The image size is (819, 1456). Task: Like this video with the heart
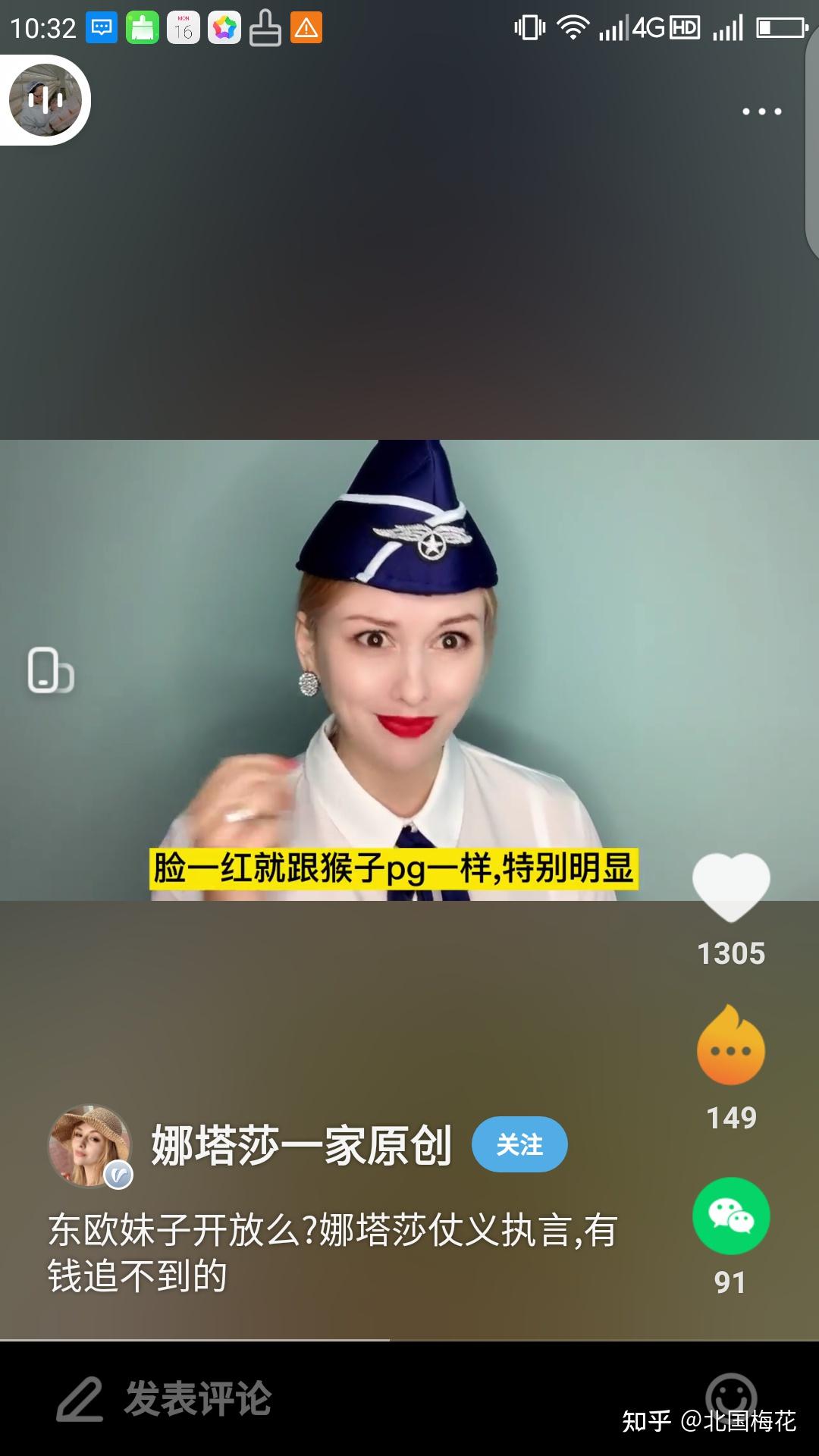click(730, 886)
